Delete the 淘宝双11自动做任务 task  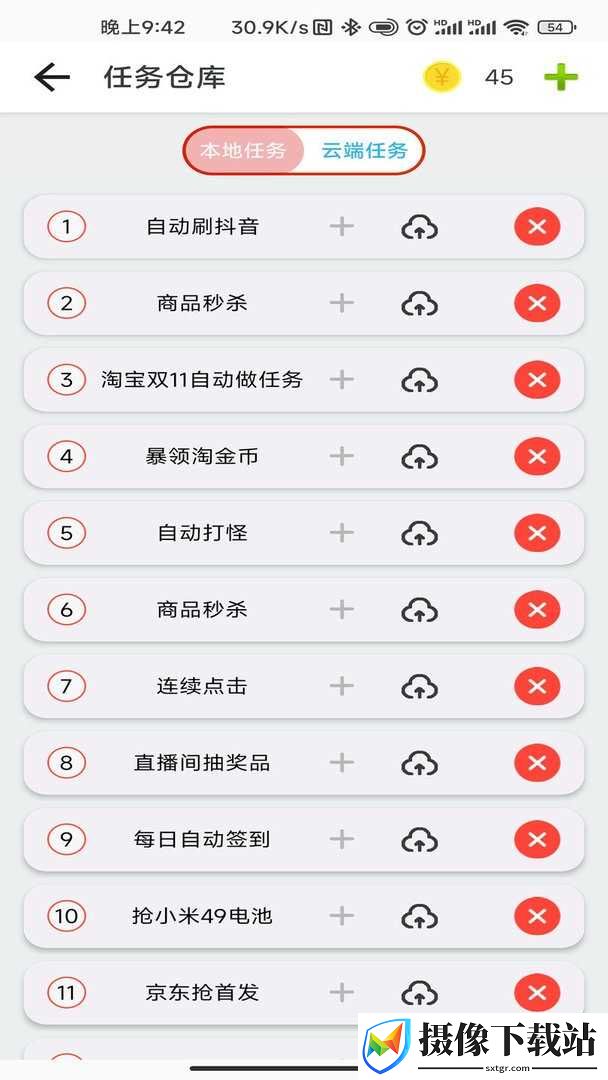point(537,380)
